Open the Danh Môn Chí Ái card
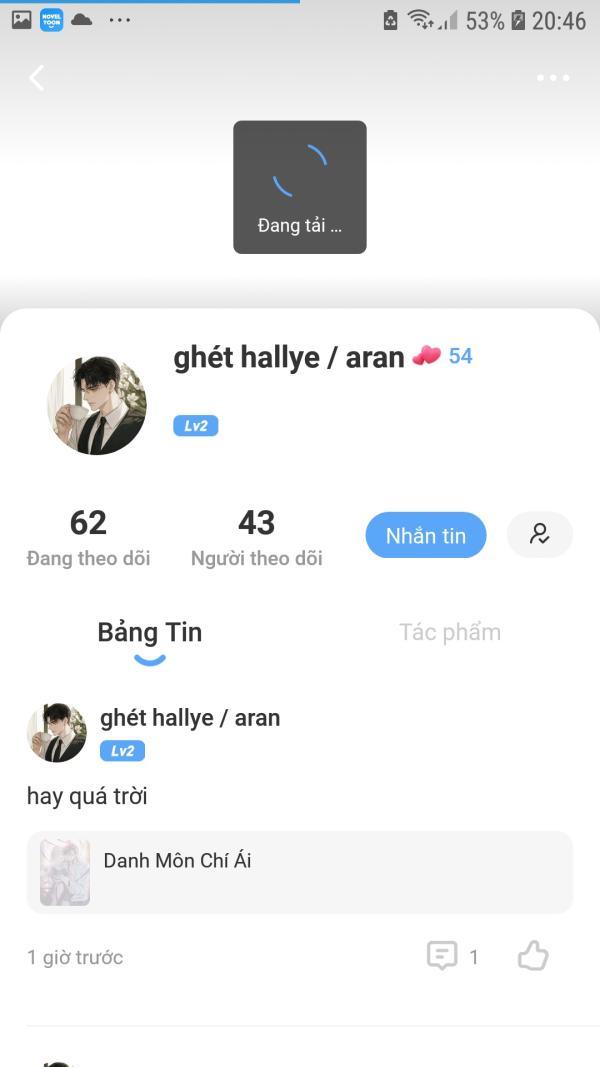600x1067 pixels. (x=299, y=872)
